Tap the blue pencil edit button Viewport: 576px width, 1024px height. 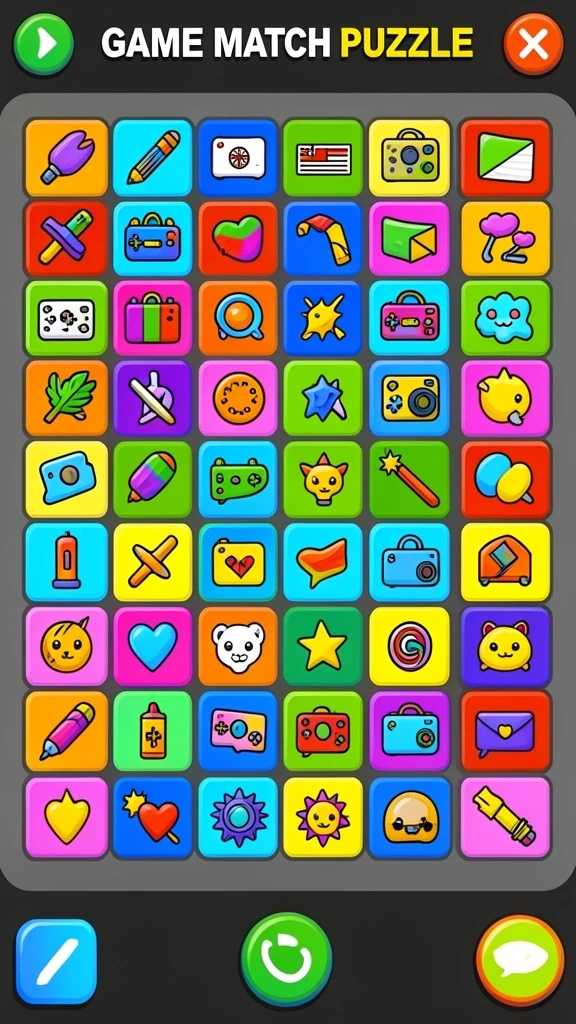coord(56,961)
